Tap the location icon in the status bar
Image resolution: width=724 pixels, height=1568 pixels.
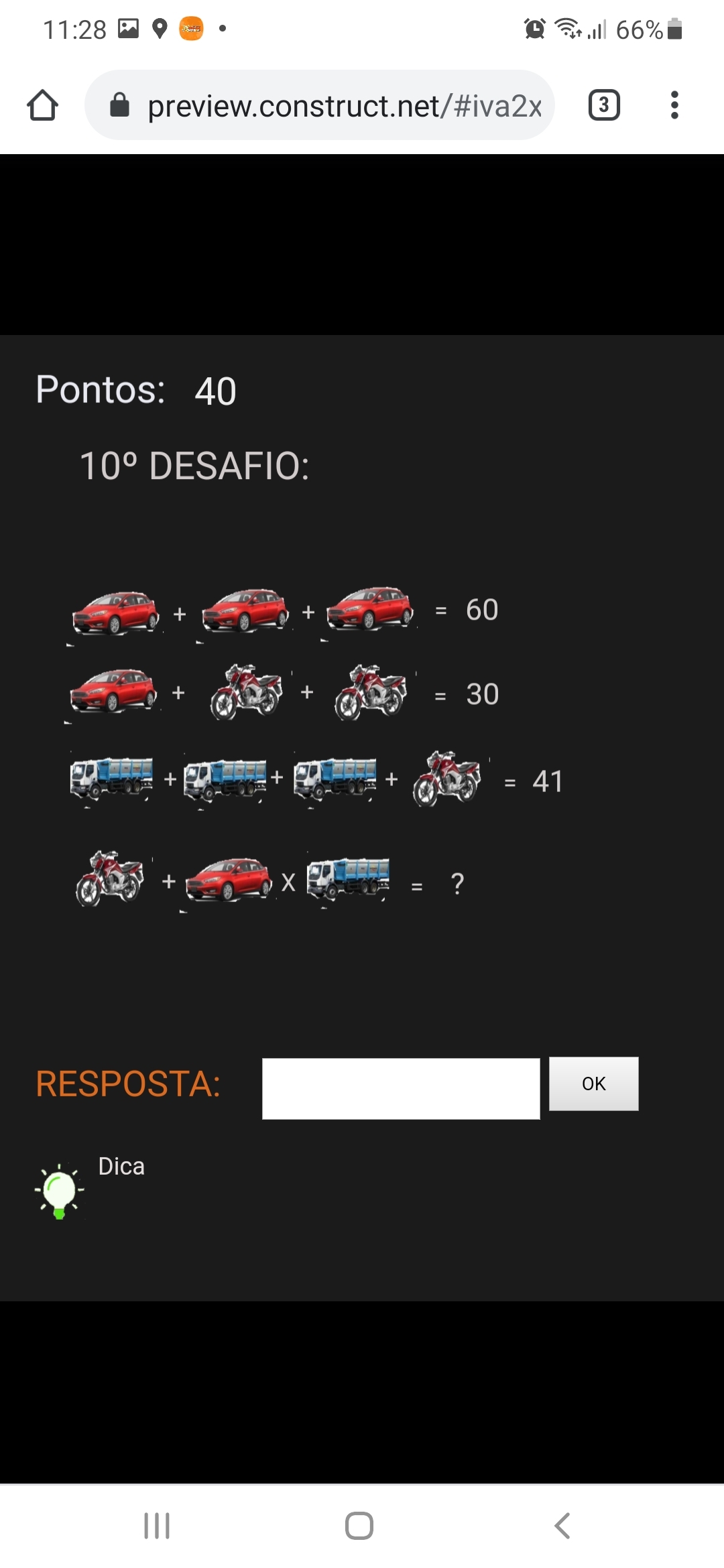(x=160, y=27)
